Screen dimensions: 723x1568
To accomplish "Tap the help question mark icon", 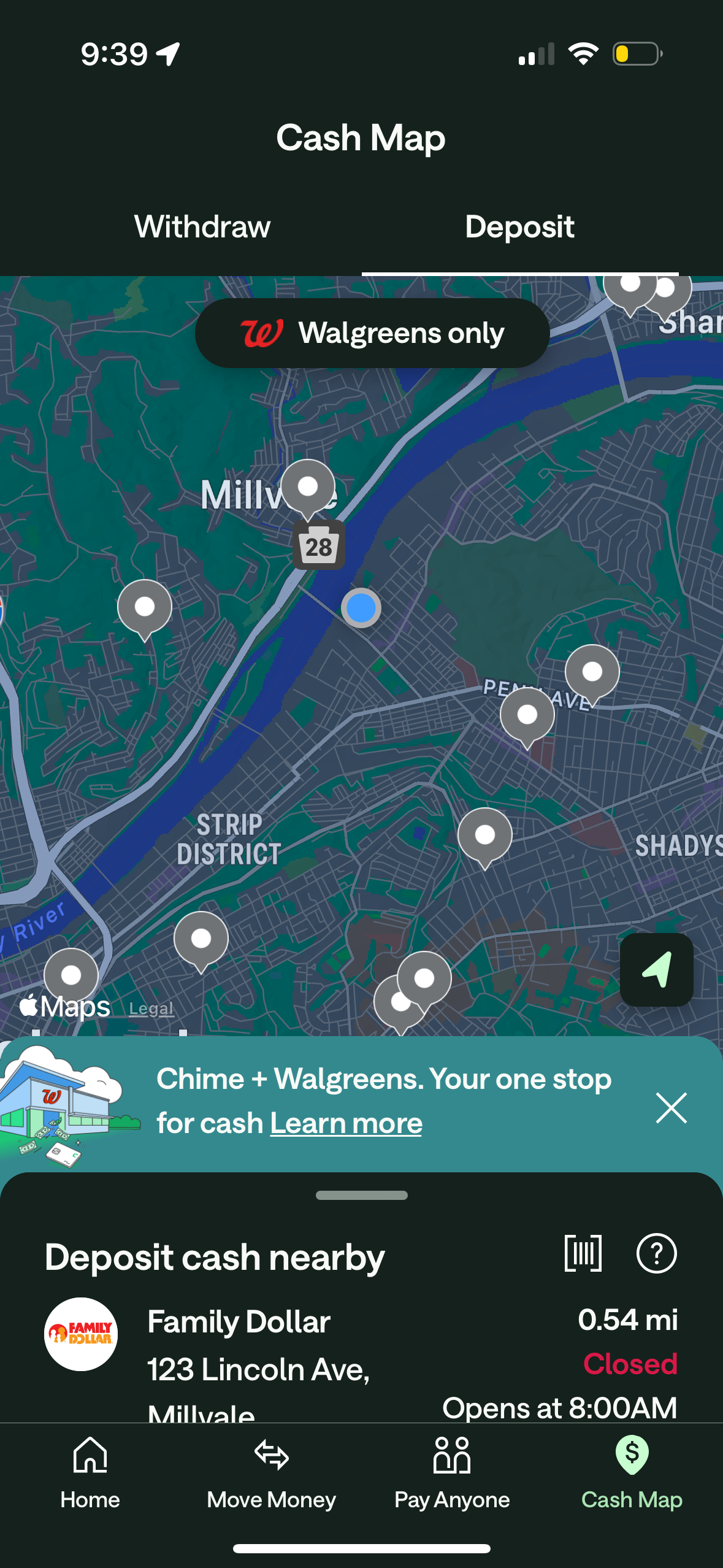I will [656, 1254].
